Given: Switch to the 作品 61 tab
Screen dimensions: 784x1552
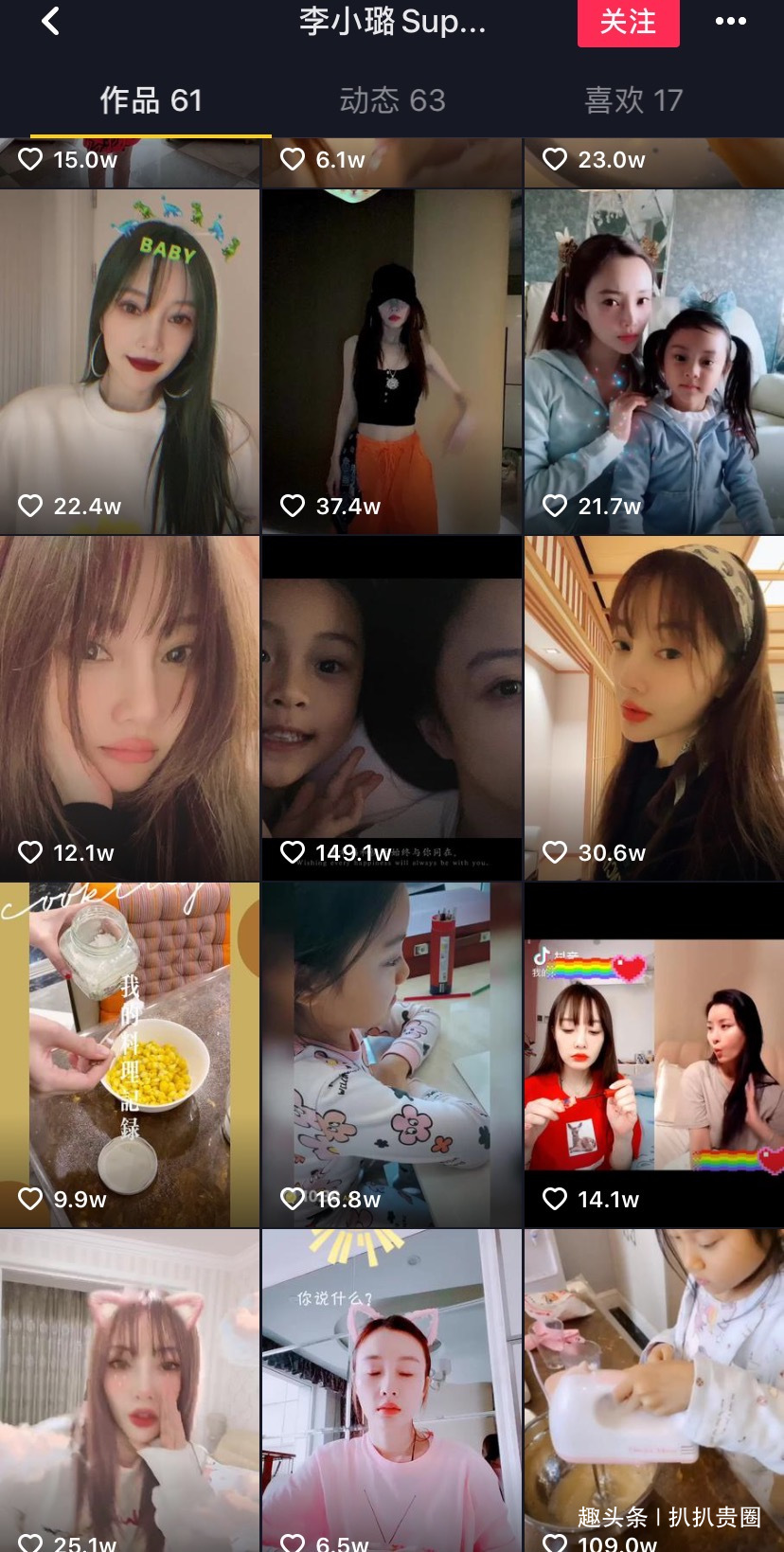Looking at the screenshot, I should point(151,100).
